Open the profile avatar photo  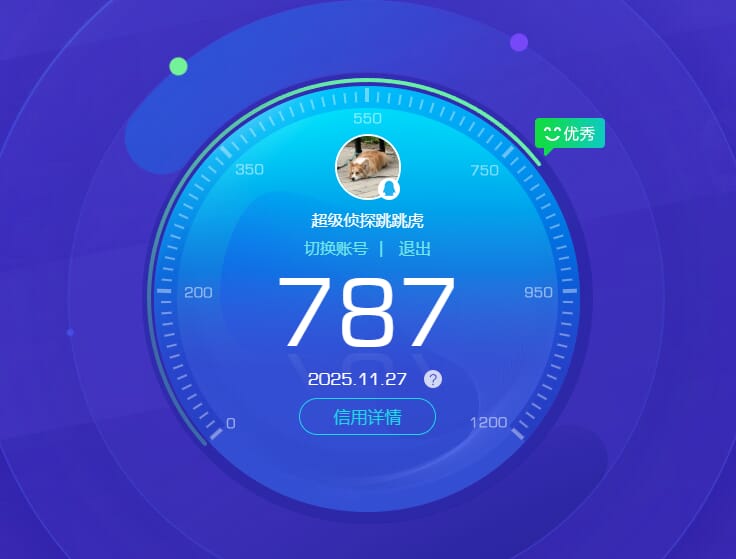(x=367, y=168)
